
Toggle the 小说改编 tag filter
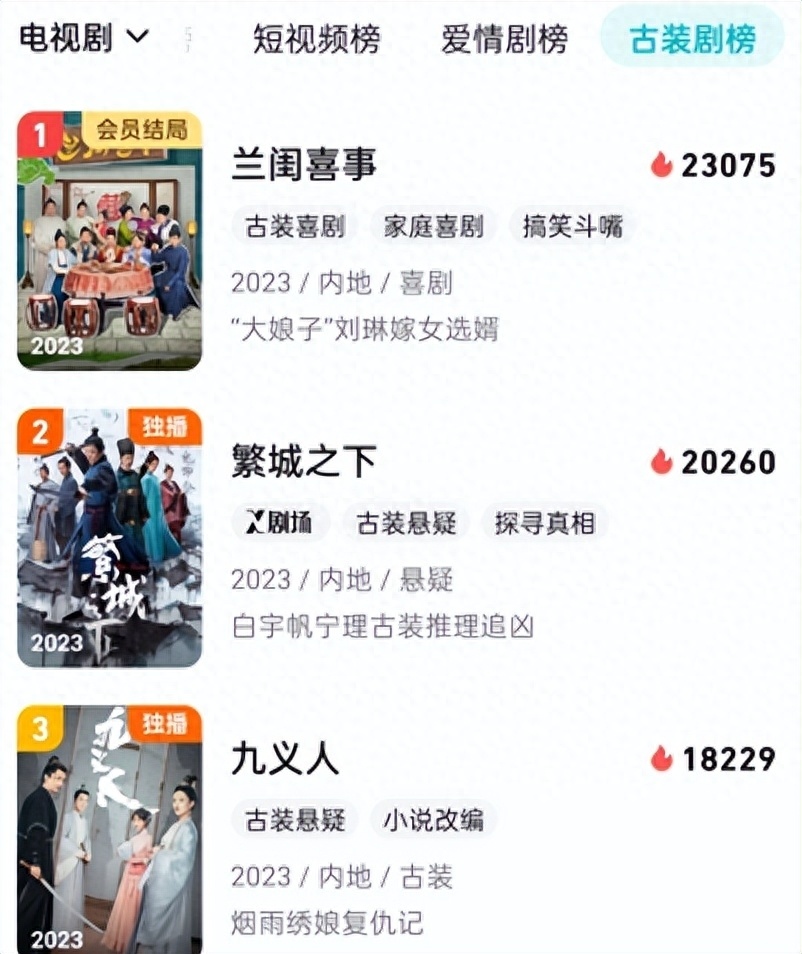[437, 817]
